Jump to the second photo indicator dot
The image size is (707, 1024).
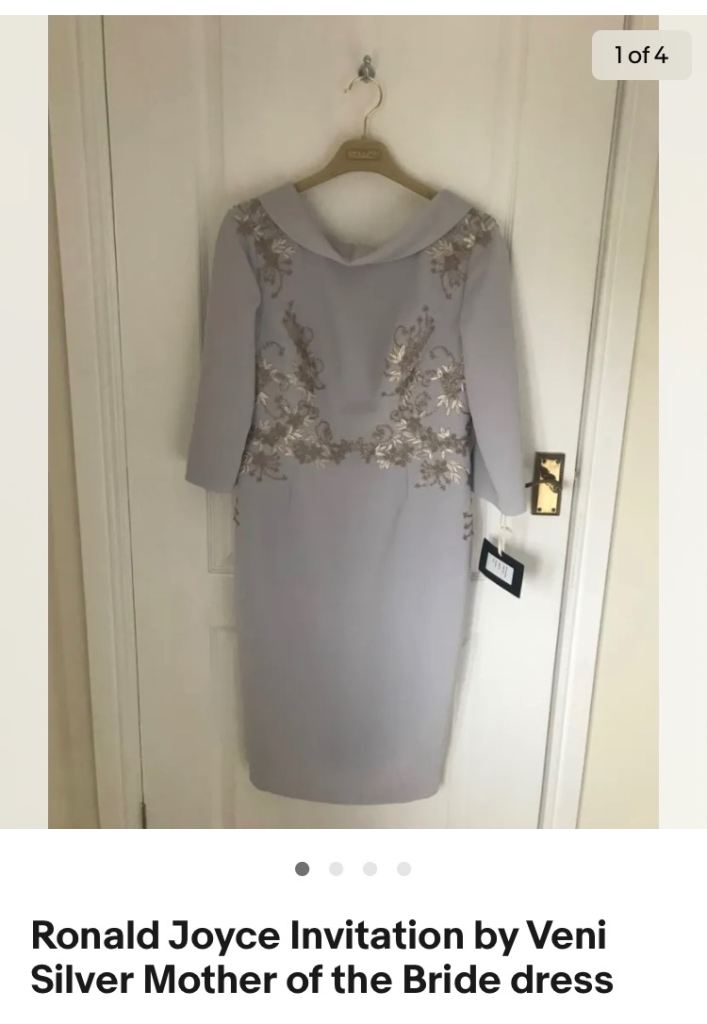[336, 869]
